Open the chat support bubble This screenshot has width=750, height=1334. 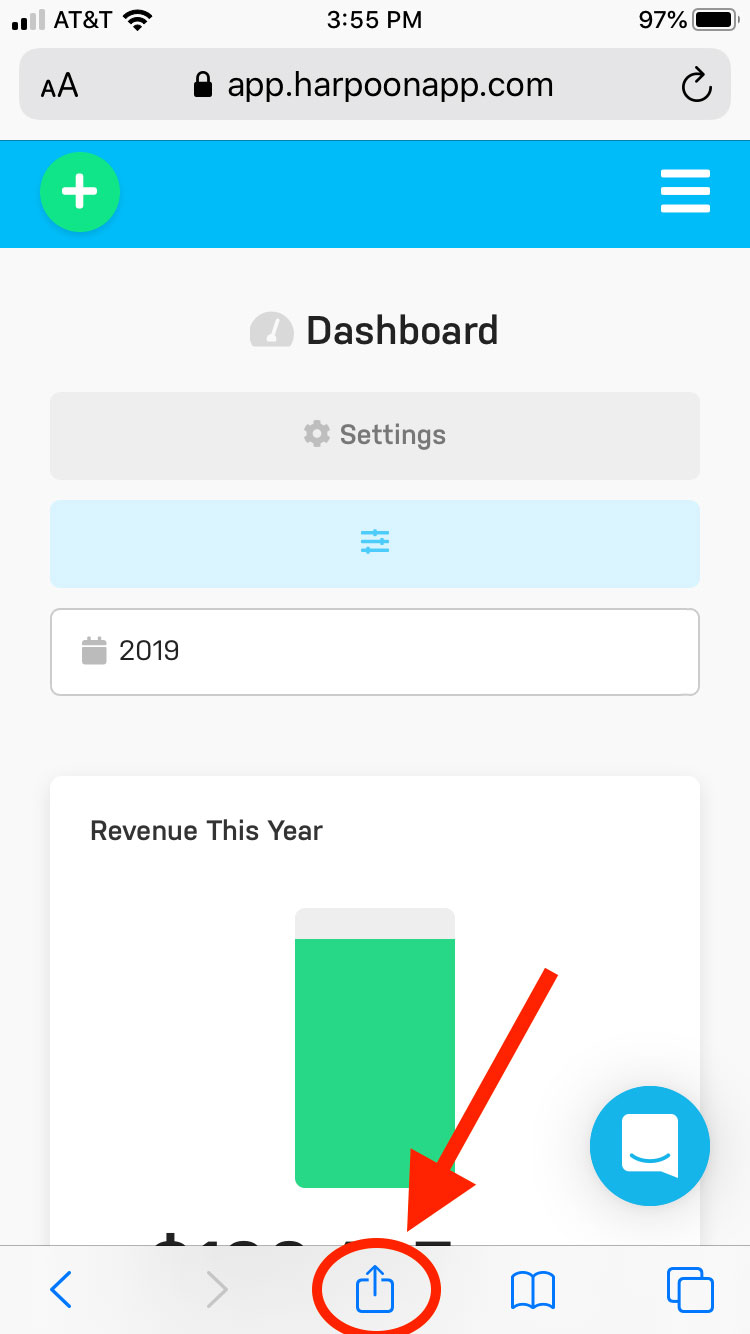coord(650,1146)
